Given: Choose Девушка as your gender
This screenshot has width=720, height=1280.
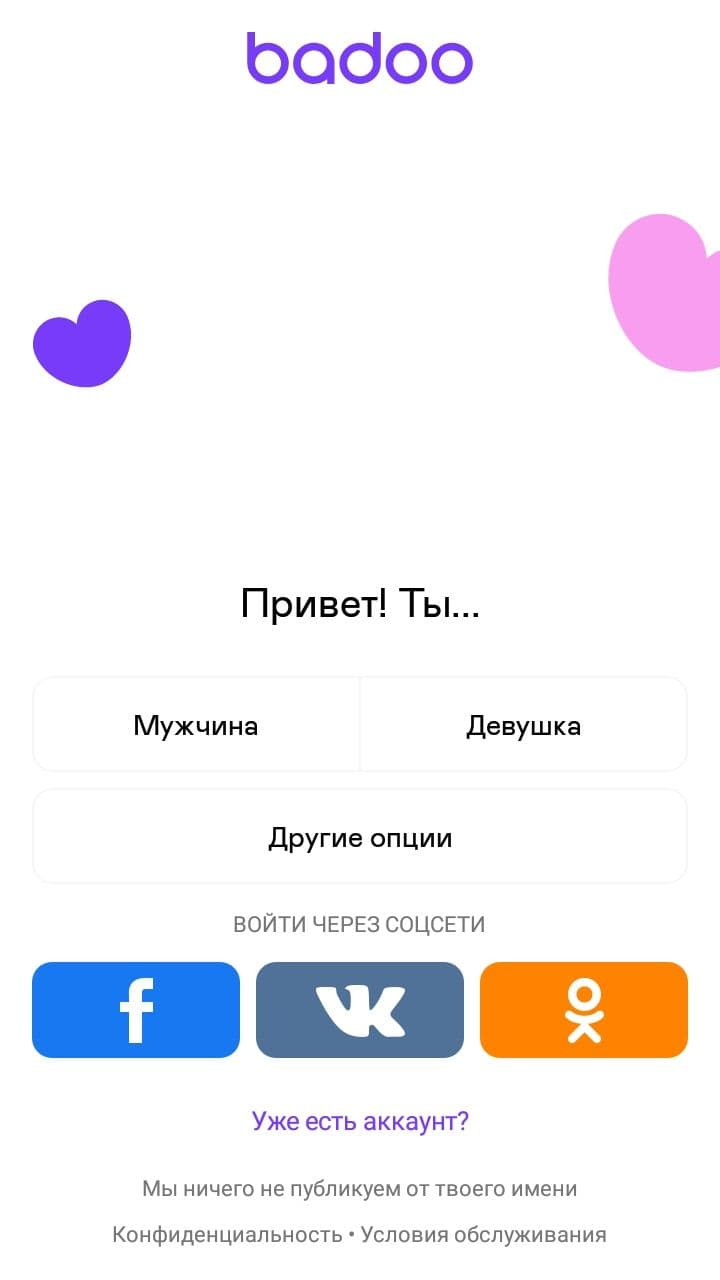Looking at the screenshot, I should point(524,724).
